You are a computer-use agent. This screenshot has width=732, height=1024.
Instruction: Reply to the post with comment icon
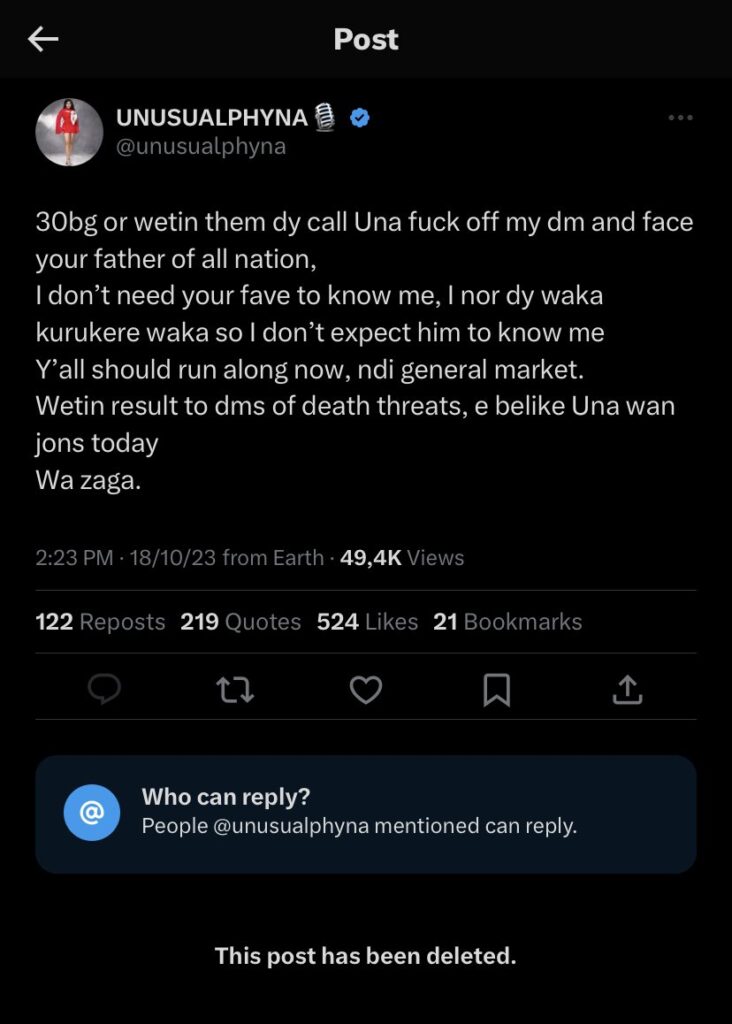tap(104, 689)
